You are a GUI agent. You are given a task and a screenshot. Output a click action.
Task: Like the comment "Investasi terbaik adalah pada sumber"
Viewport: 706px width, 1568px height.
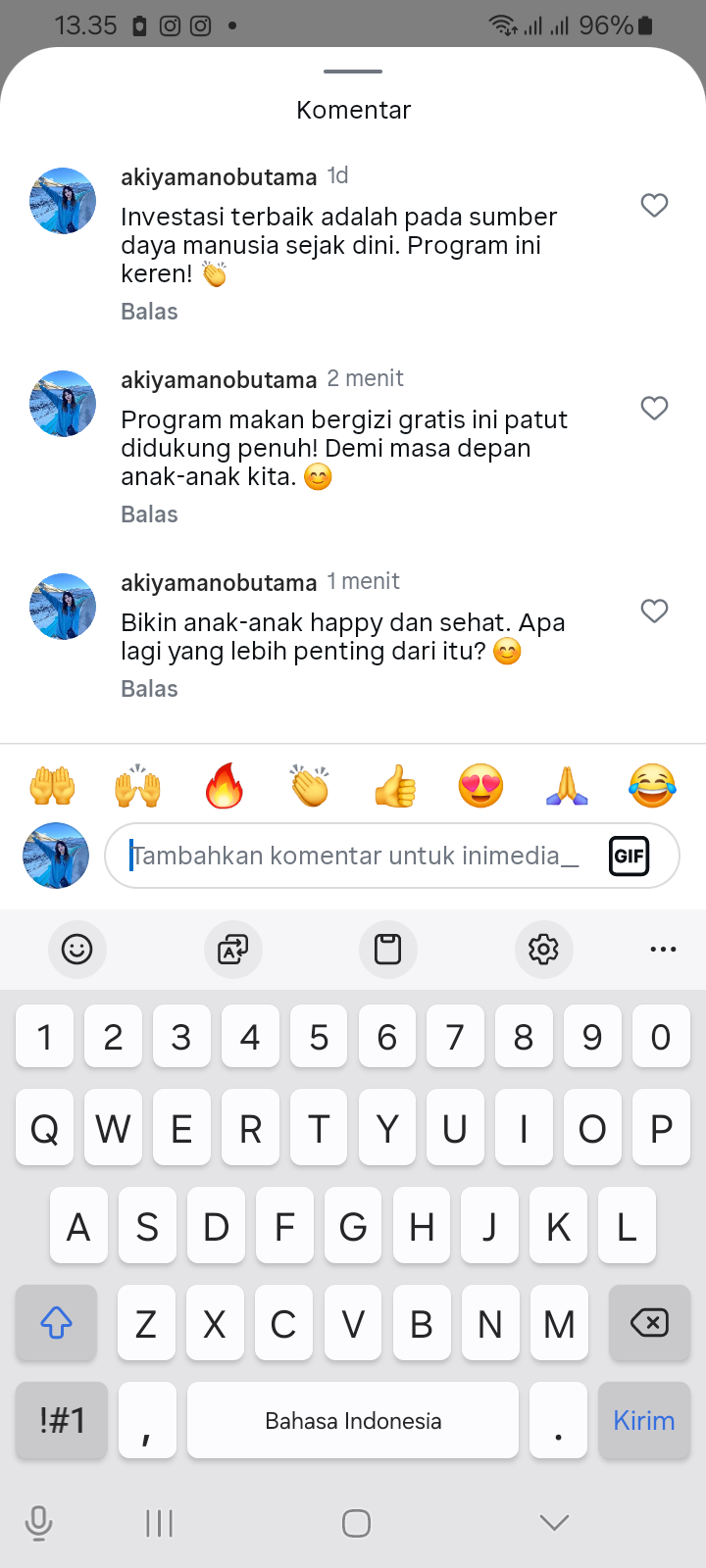[654, 205]
